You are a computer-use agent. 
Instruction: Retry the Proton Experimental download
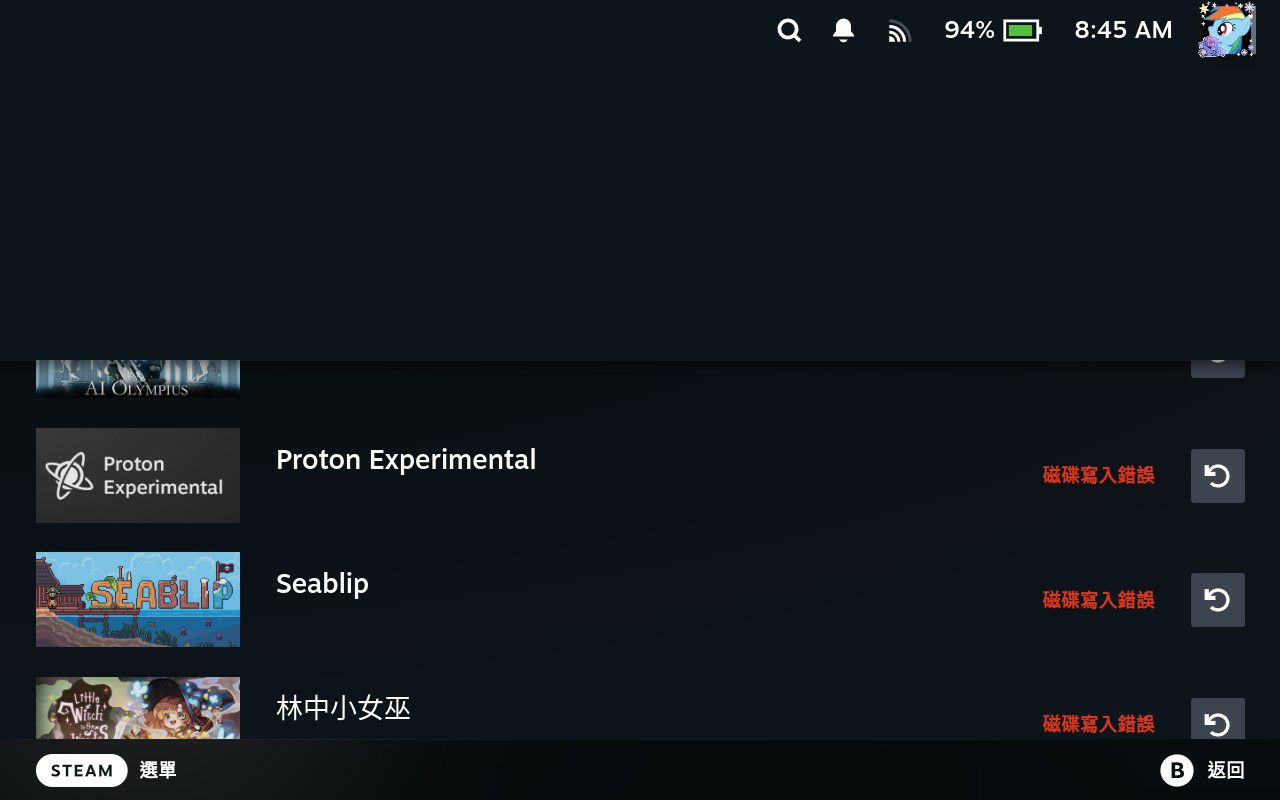click(1217, 476)
